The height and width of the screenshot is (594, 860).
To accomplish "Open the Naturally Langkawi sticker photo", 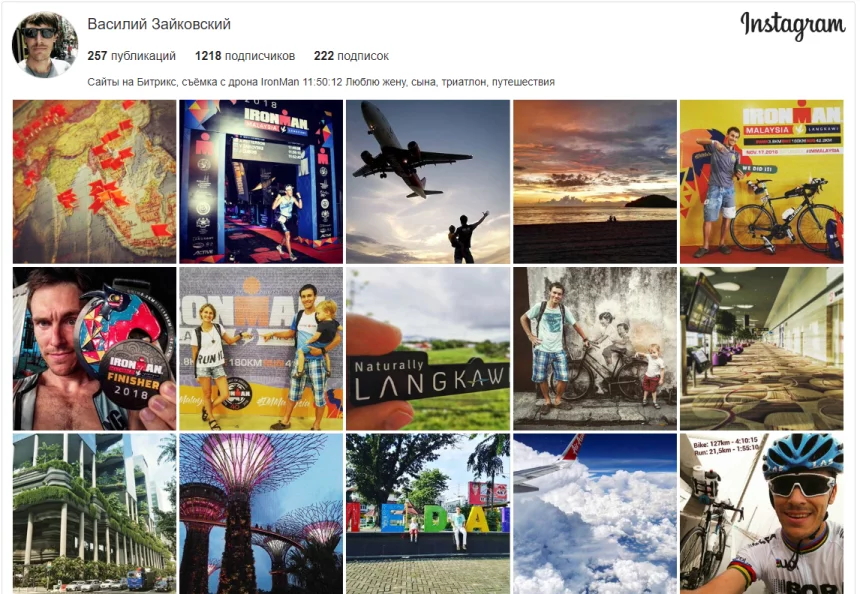I will [x=428, y=348].
